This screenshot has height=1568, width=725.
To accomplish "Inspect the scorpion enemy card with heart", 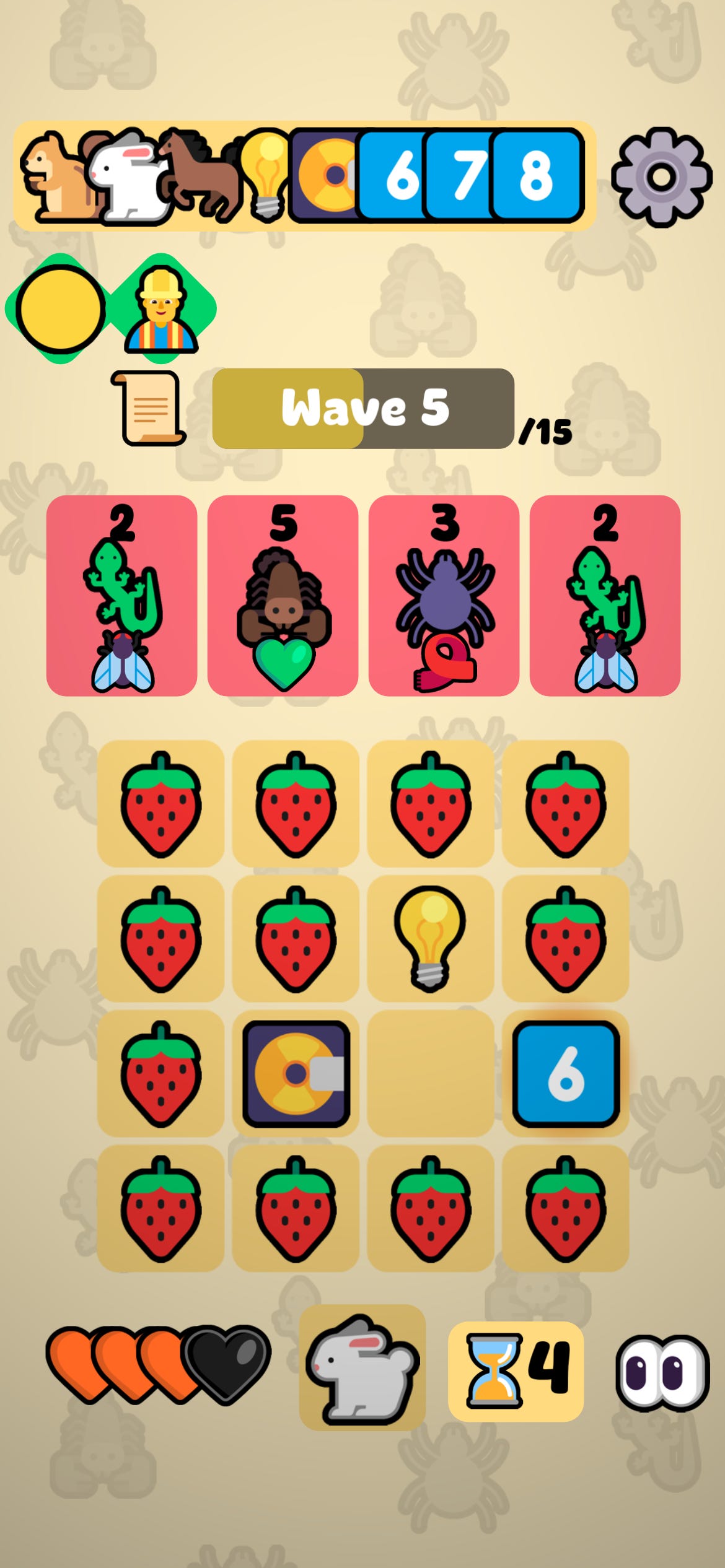I will 283,595.
